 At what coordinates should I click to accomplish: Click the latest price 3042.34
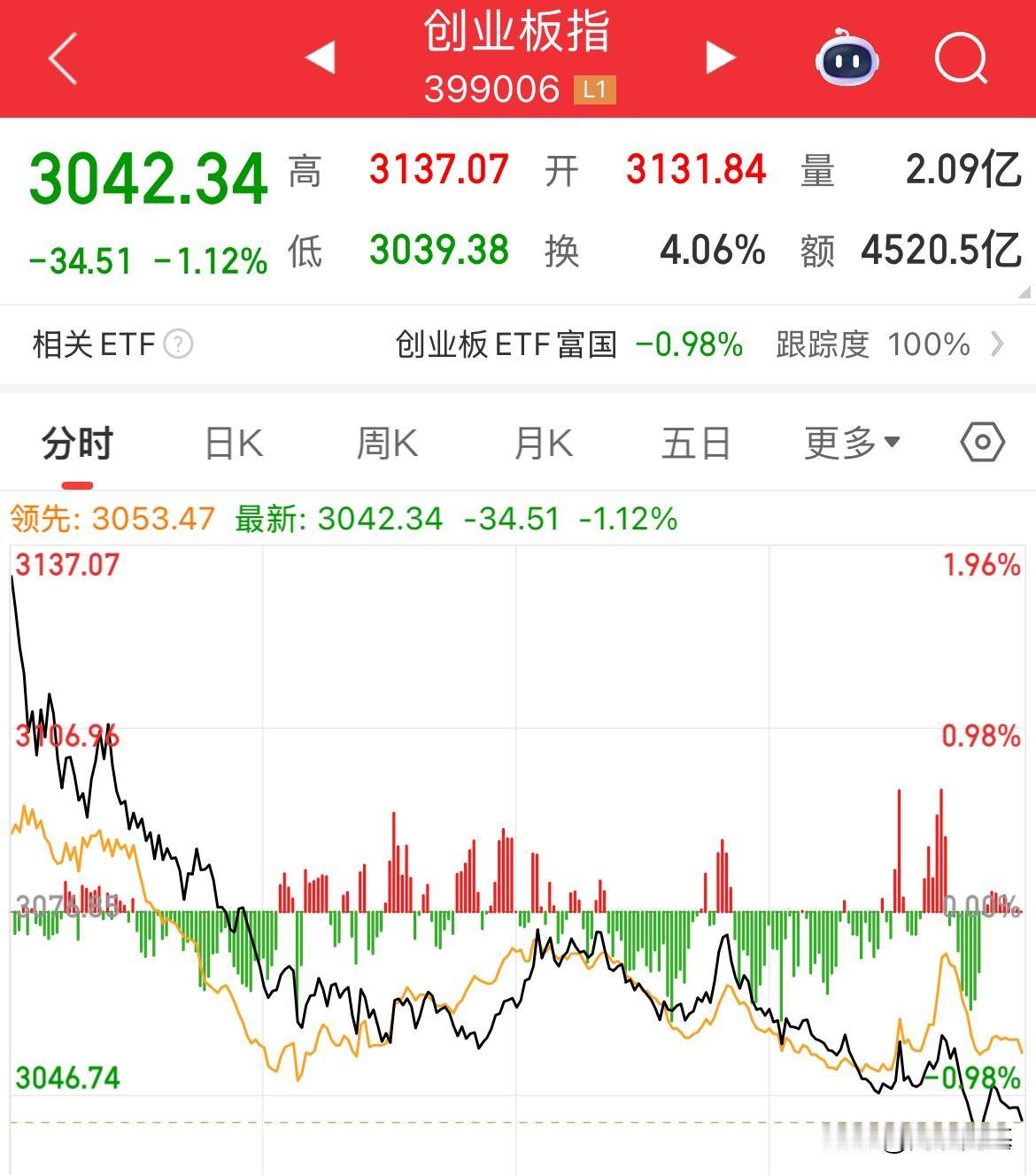pyautogui.click(x=147, y=180)
